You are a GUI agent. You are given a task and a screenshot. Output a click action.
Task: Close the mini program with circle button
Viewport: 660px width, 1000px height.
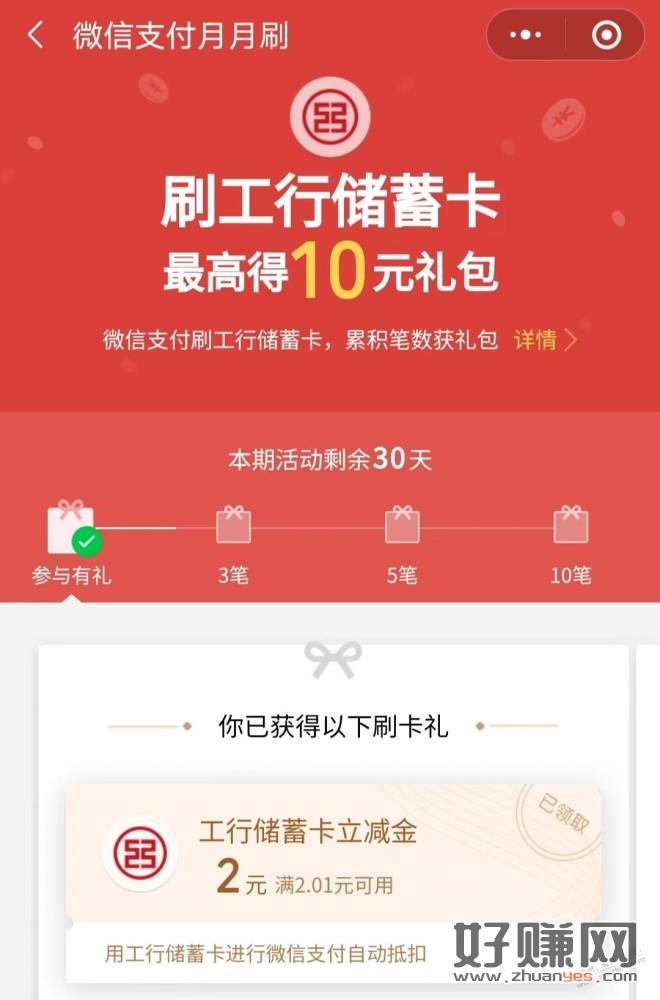pos(605,36)
